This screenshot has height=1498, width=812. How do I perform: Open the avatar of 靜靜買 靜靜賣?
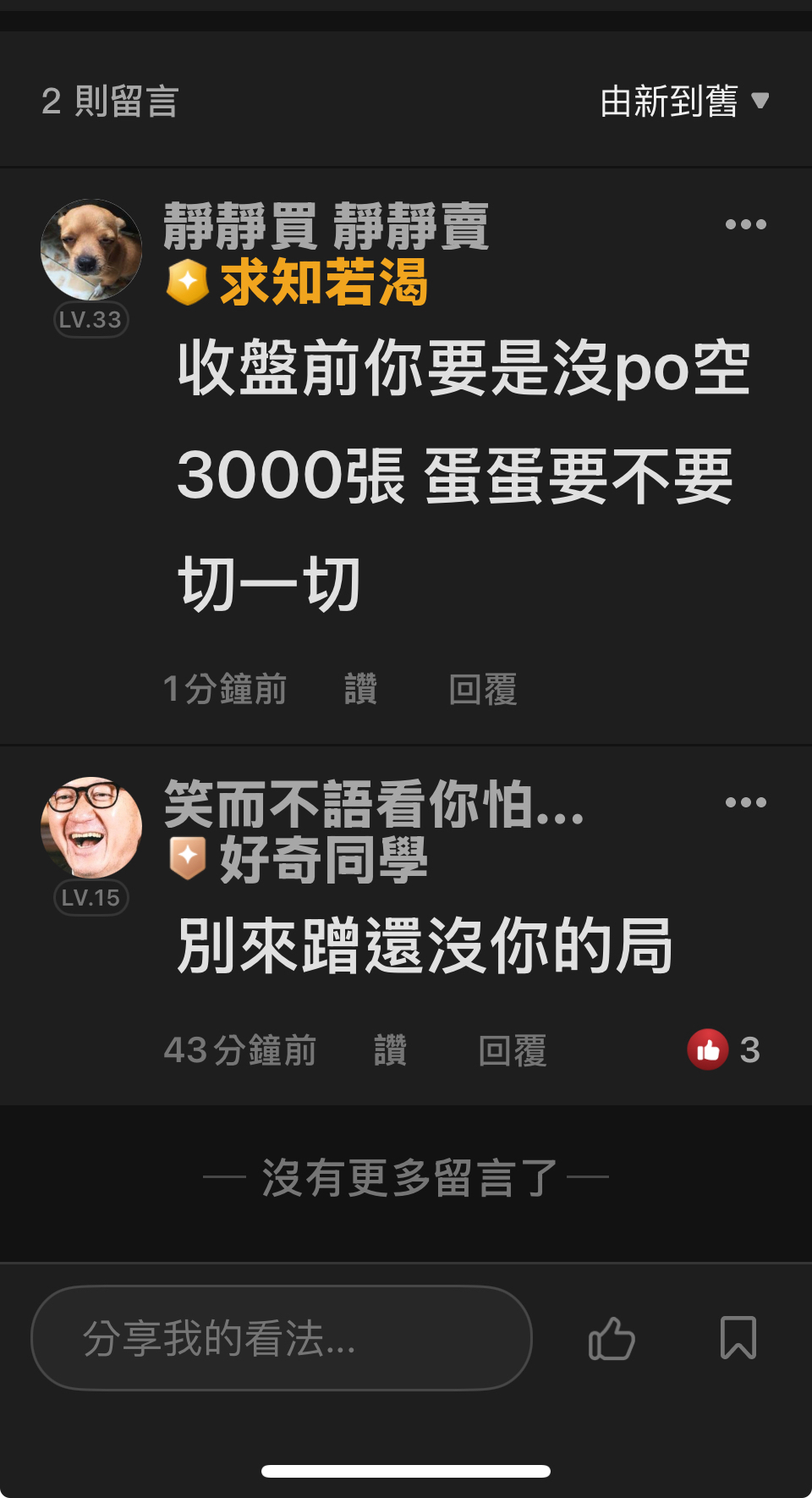pos(91,250)
